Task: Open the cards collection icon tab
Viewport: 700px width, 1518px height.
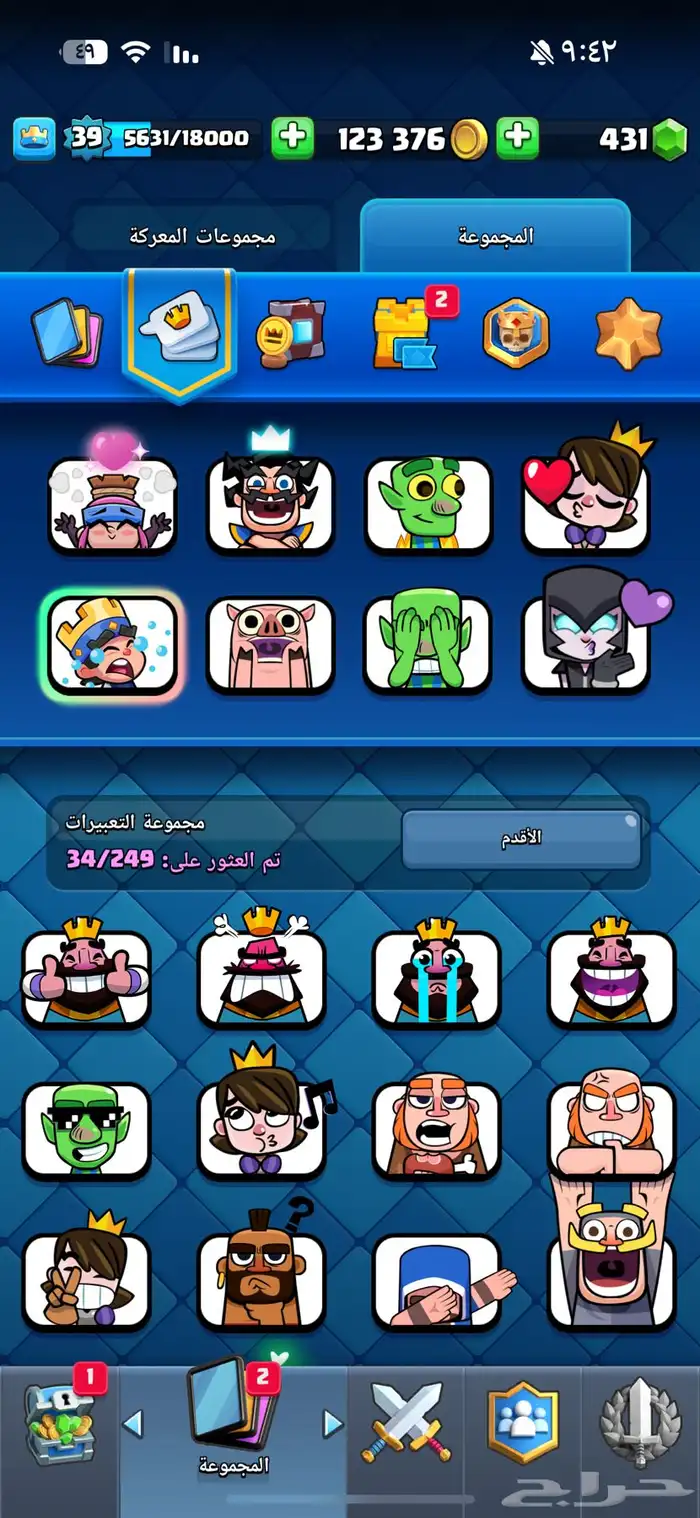Action: point(65,335)
